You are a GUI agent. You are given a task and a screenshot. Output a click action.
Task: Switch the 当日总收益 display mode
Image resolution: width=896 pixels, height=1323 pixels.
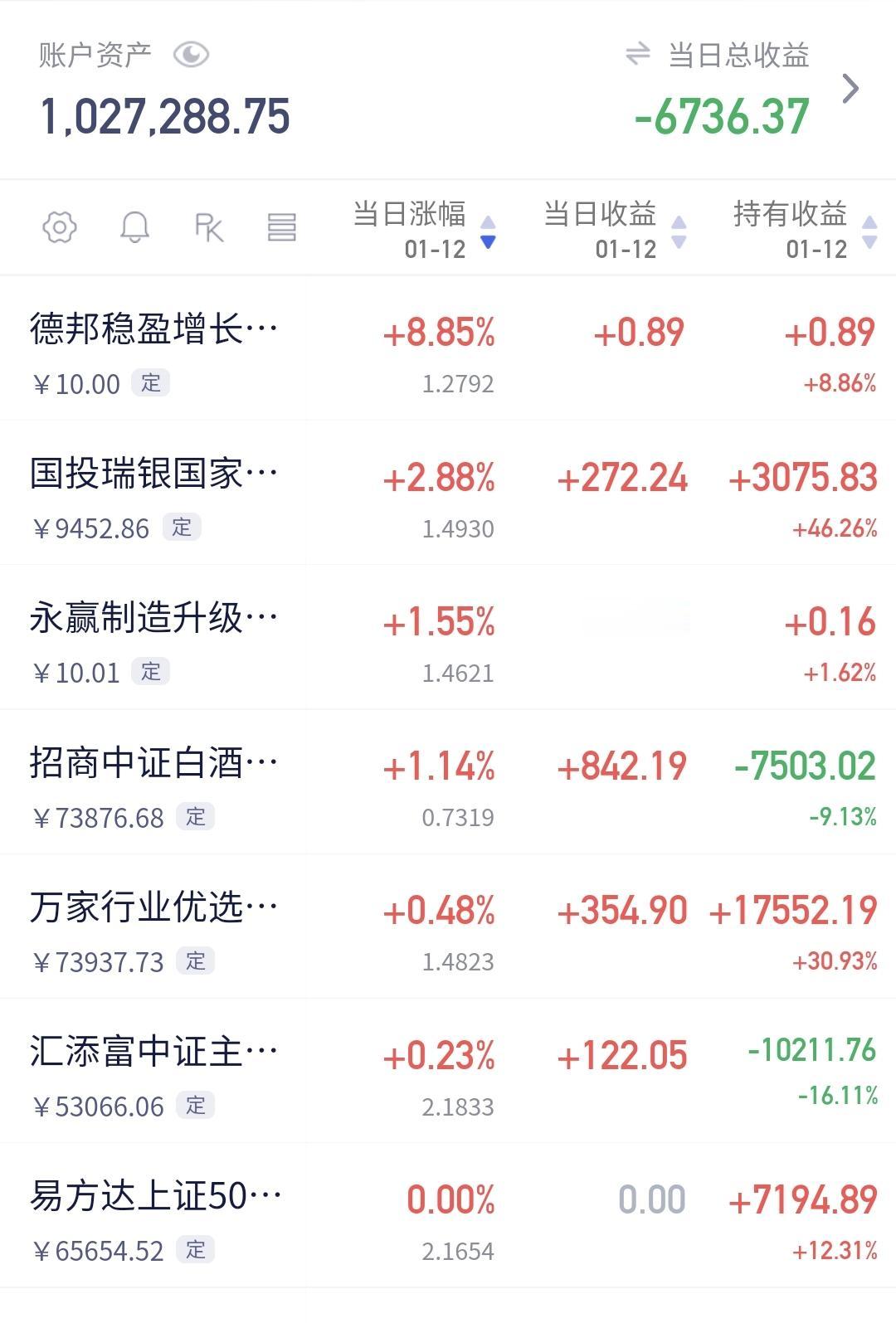637,56
